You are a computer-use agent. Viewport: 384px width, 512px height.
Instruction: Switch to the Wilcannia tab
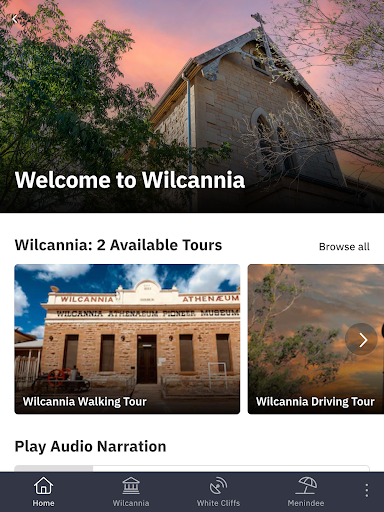tap(131, 492)
